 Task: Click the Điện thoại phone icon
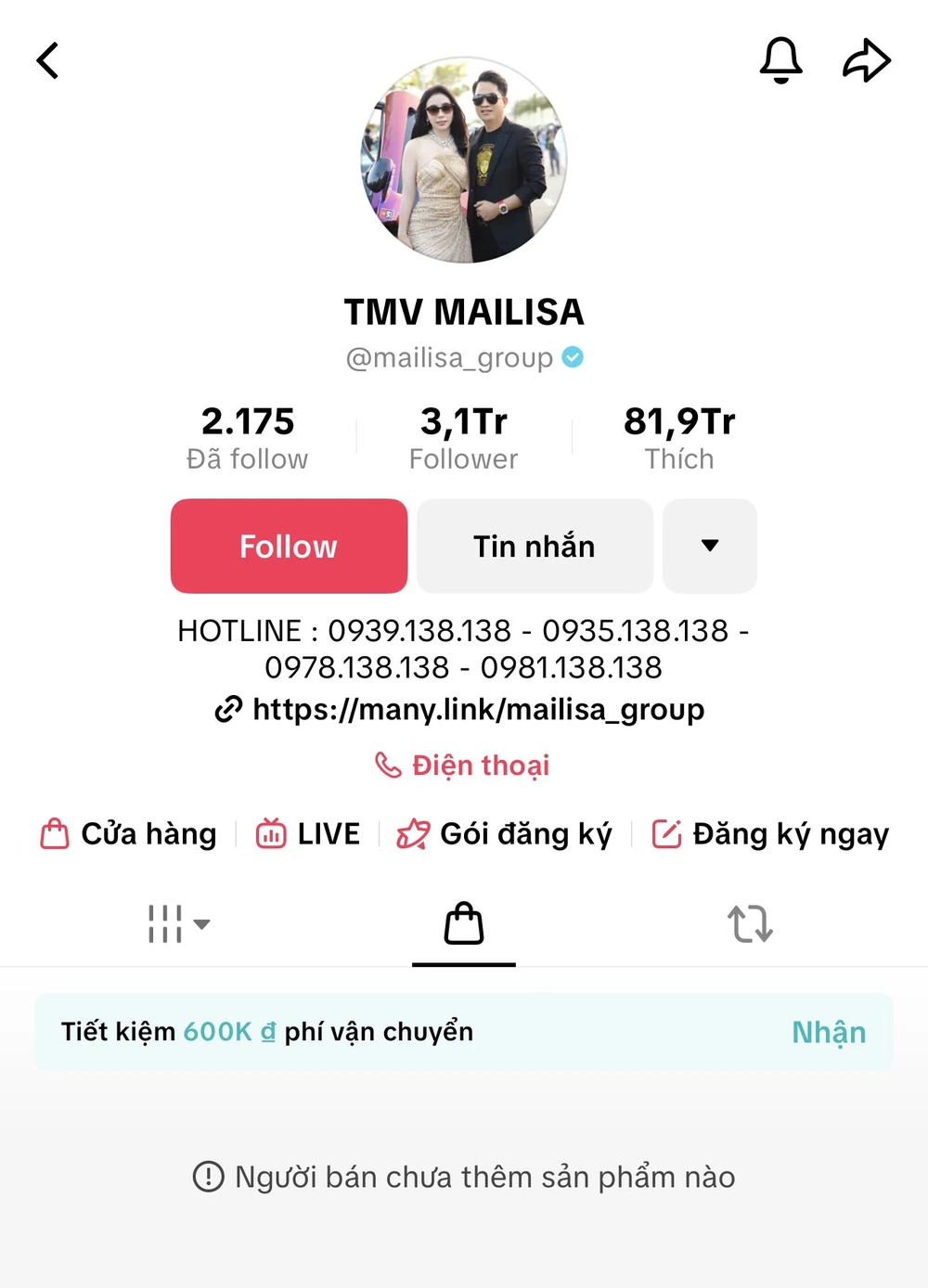[387, 765]
